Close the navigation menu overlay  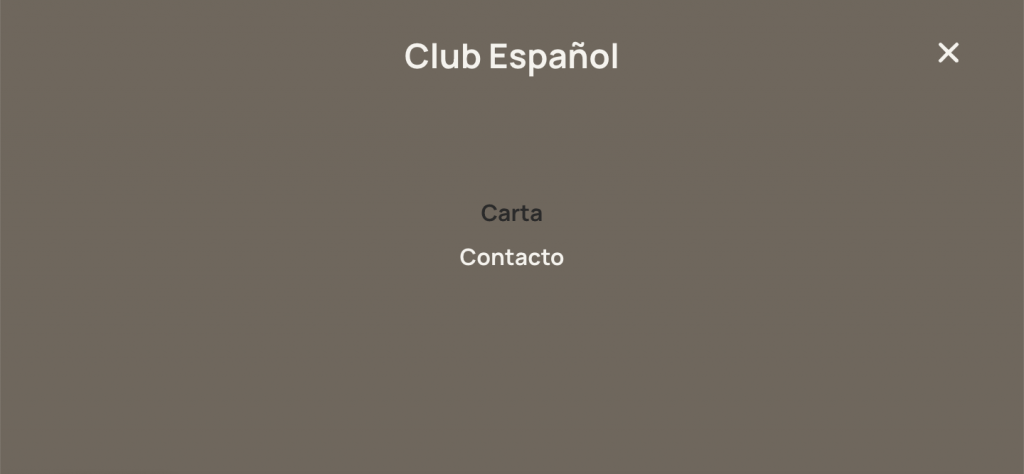pos(948,53)
